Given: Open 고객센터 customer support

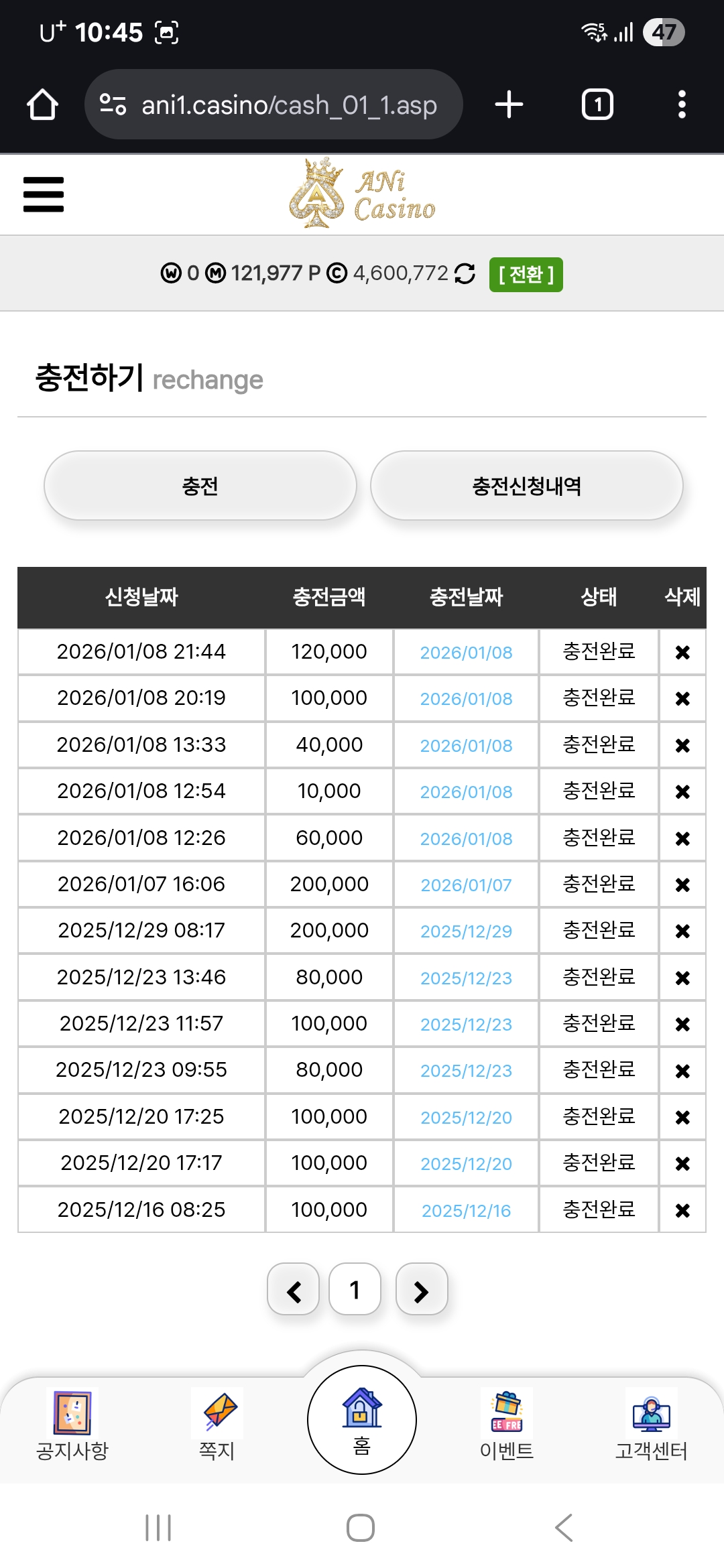Looking at the screenshot, I should pyautogui.click(x=651, y=1424).
